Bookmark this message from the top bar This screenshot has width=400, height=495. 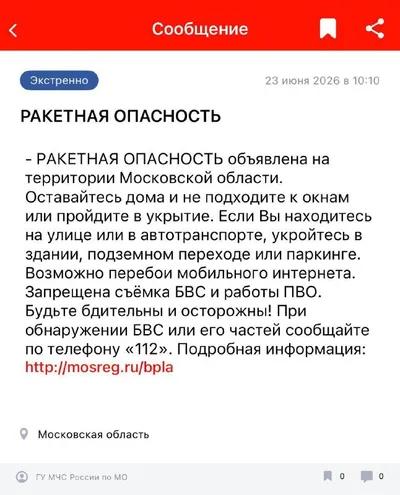(x=328, y=29)
